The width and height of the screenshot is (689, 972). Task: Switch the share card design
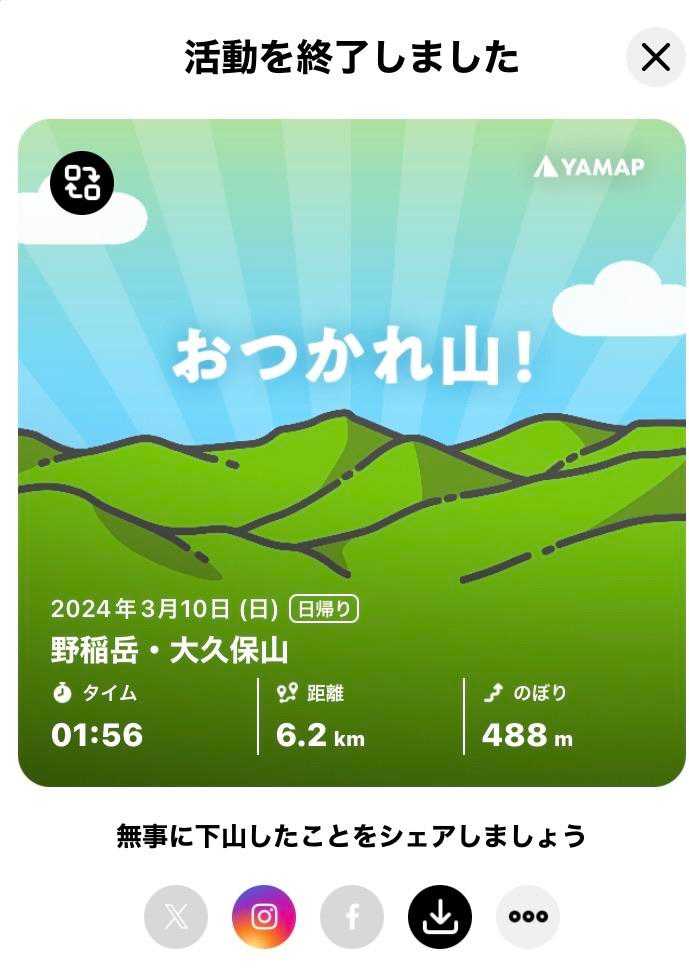[82, 183]
